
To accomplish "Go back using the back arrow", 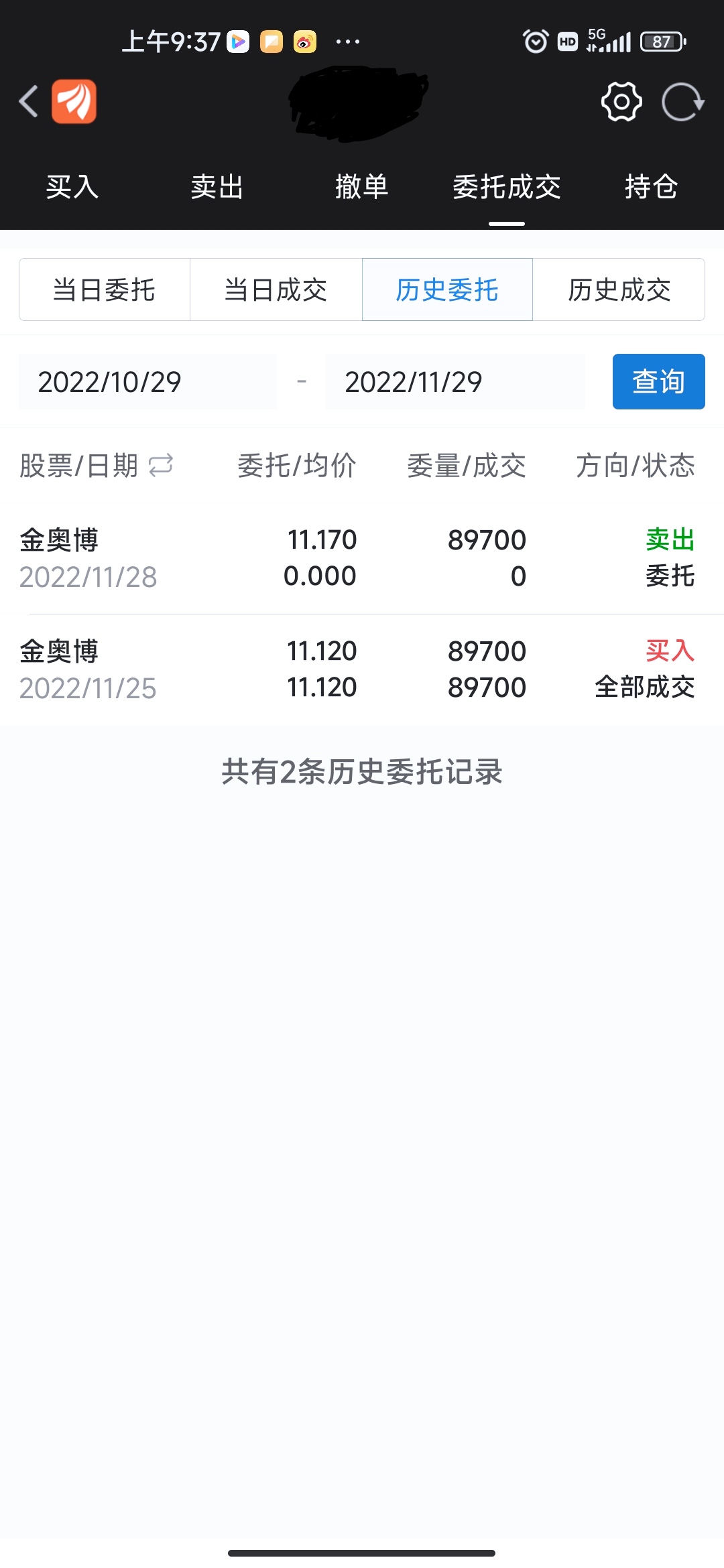I will 28,101.
